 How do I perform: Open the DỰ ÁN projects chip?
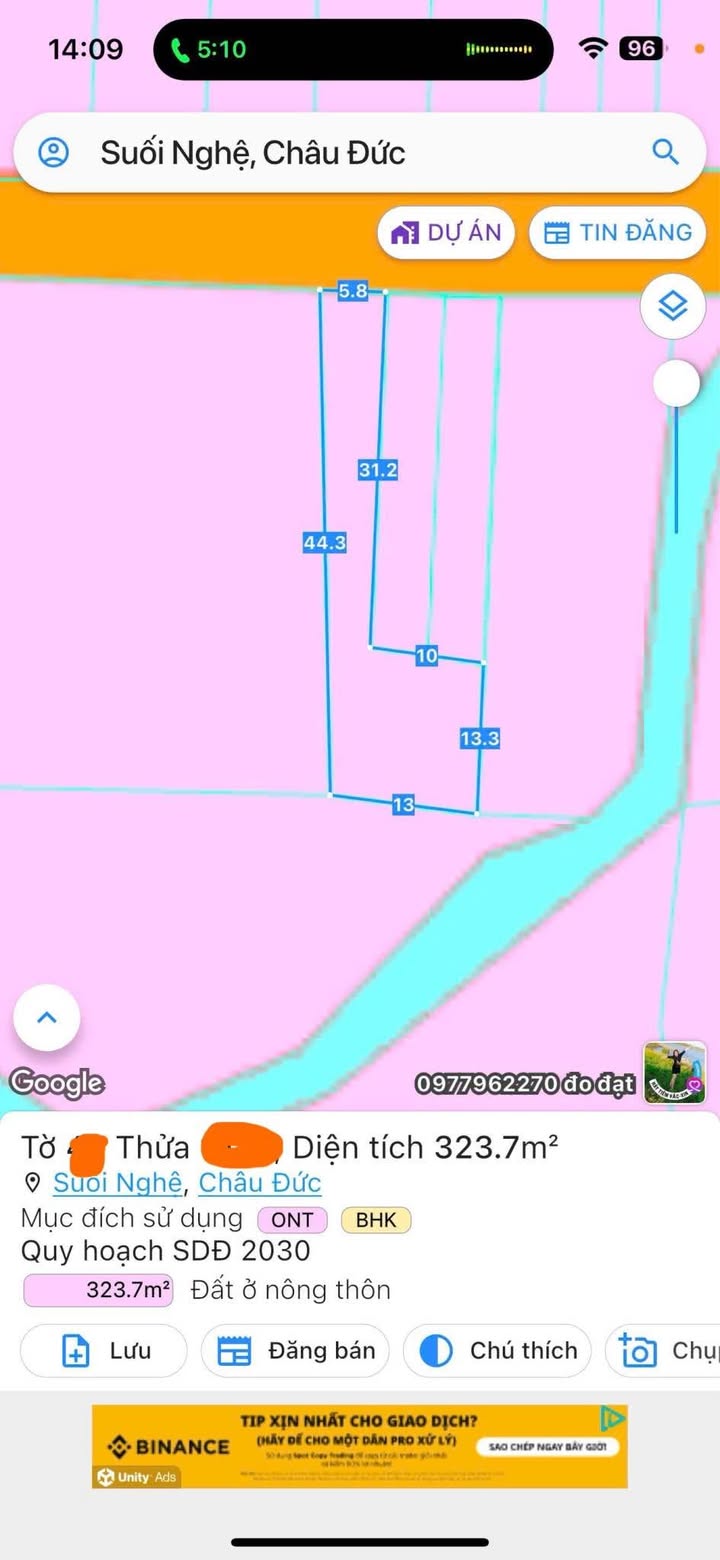445,233
